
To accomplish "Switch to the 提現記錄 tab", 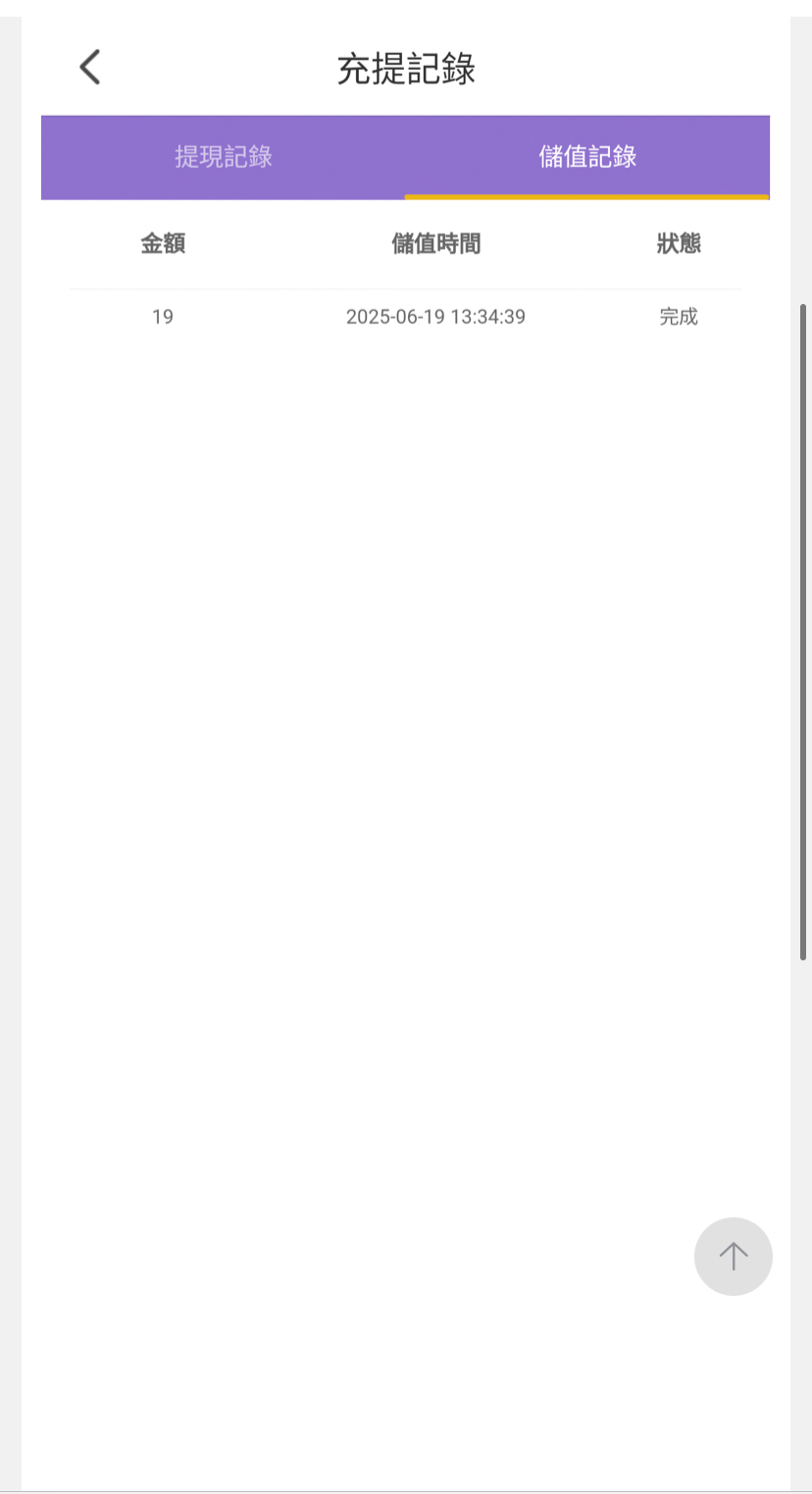I will point(223,157).
